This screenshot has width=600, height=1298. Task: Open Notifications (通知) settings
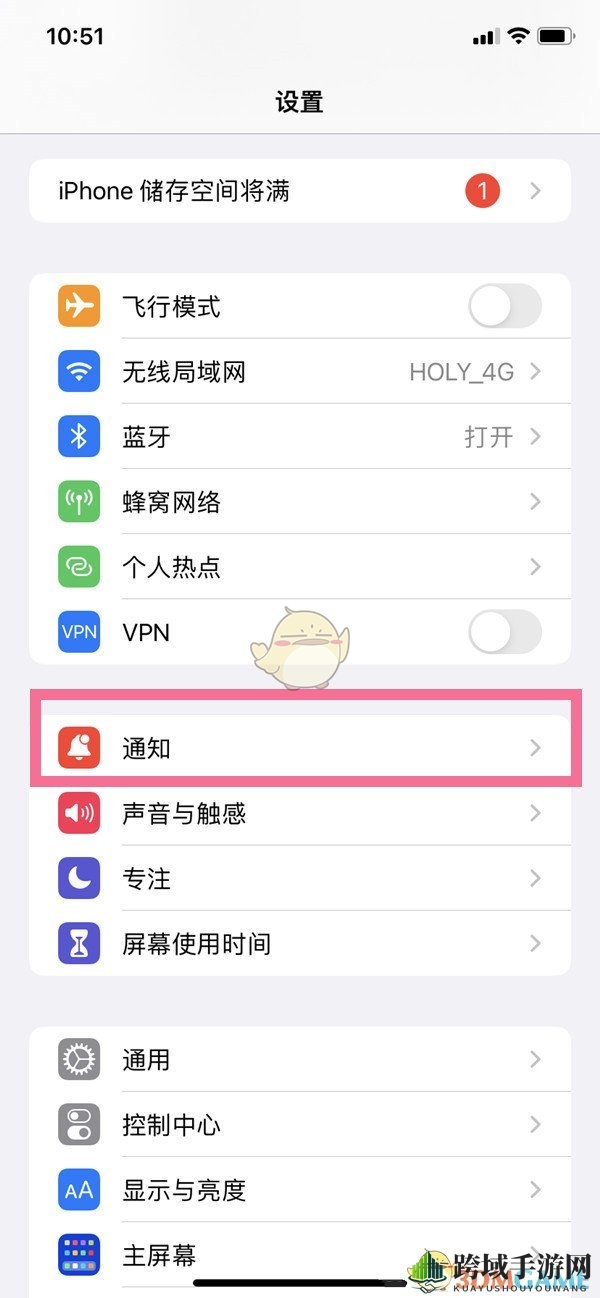[299, 748]
